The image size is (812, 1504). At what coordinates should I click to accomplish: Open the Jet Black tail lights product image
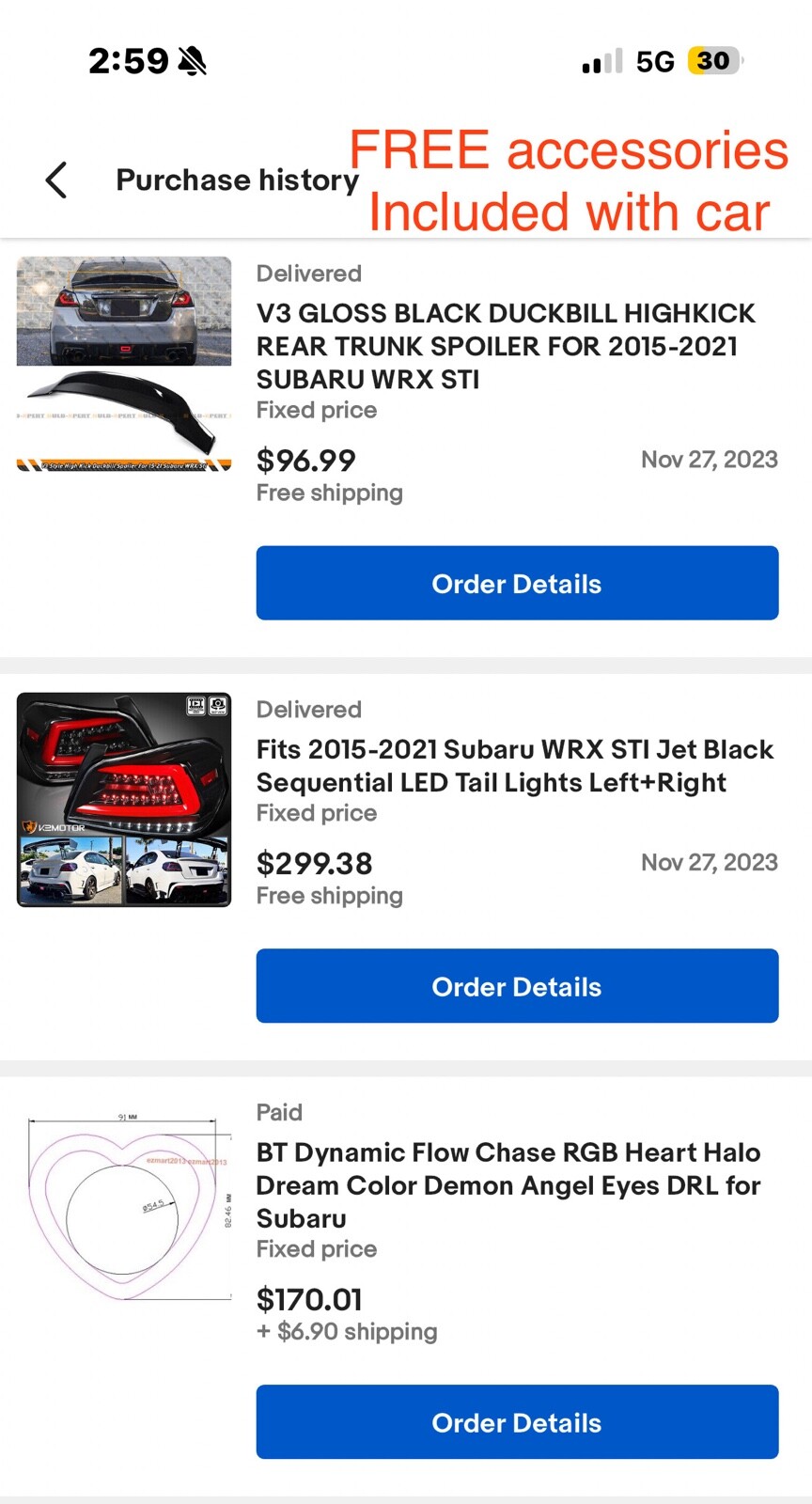click(x=124, y=800)
